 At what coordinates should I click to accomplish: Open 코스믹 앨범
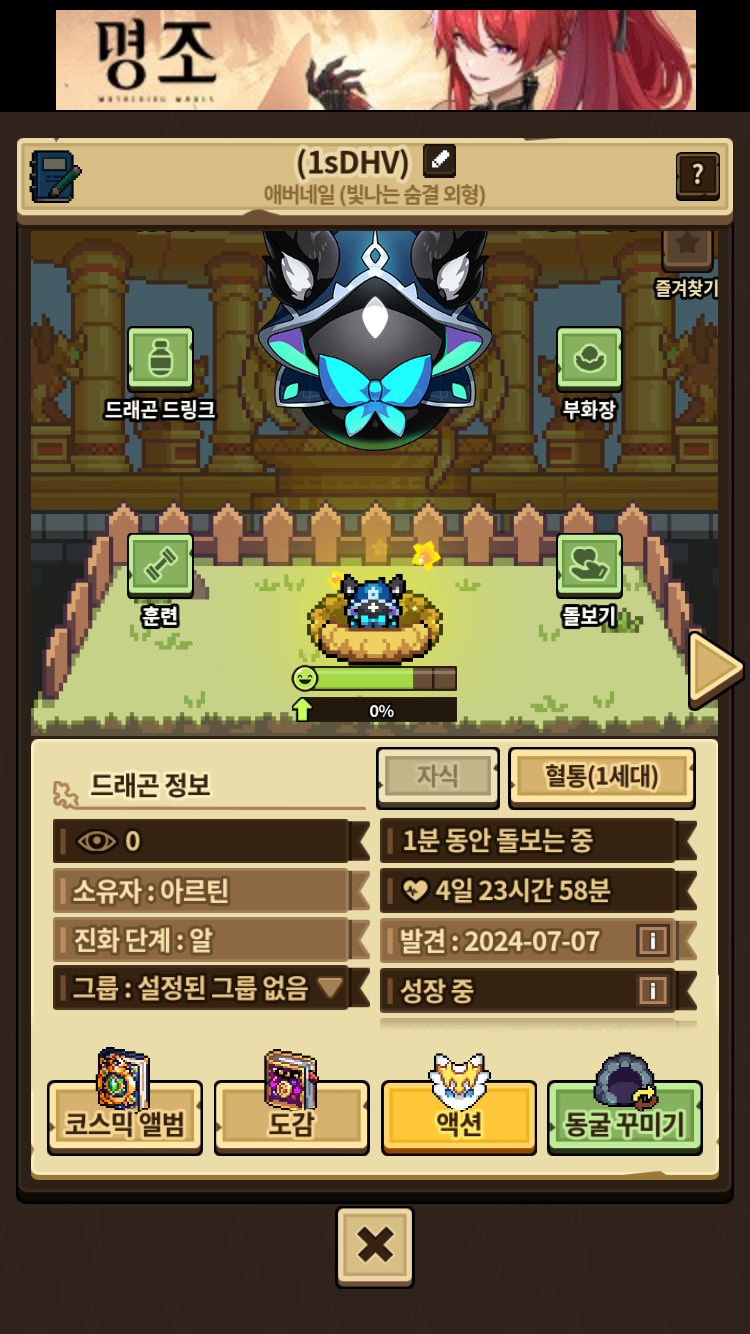[124, 1118]
